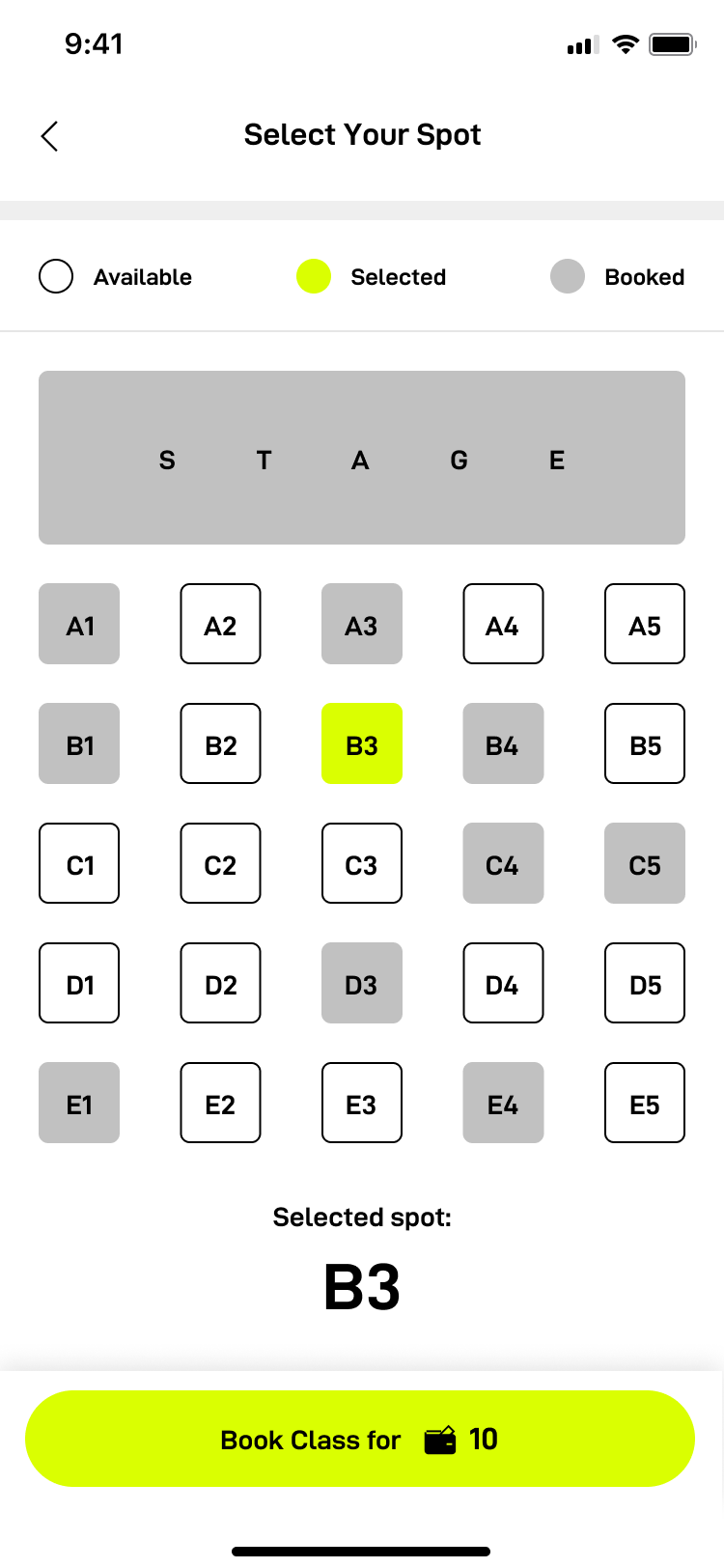Choose seat D5

pyautogui.click(x=645, y=983)
